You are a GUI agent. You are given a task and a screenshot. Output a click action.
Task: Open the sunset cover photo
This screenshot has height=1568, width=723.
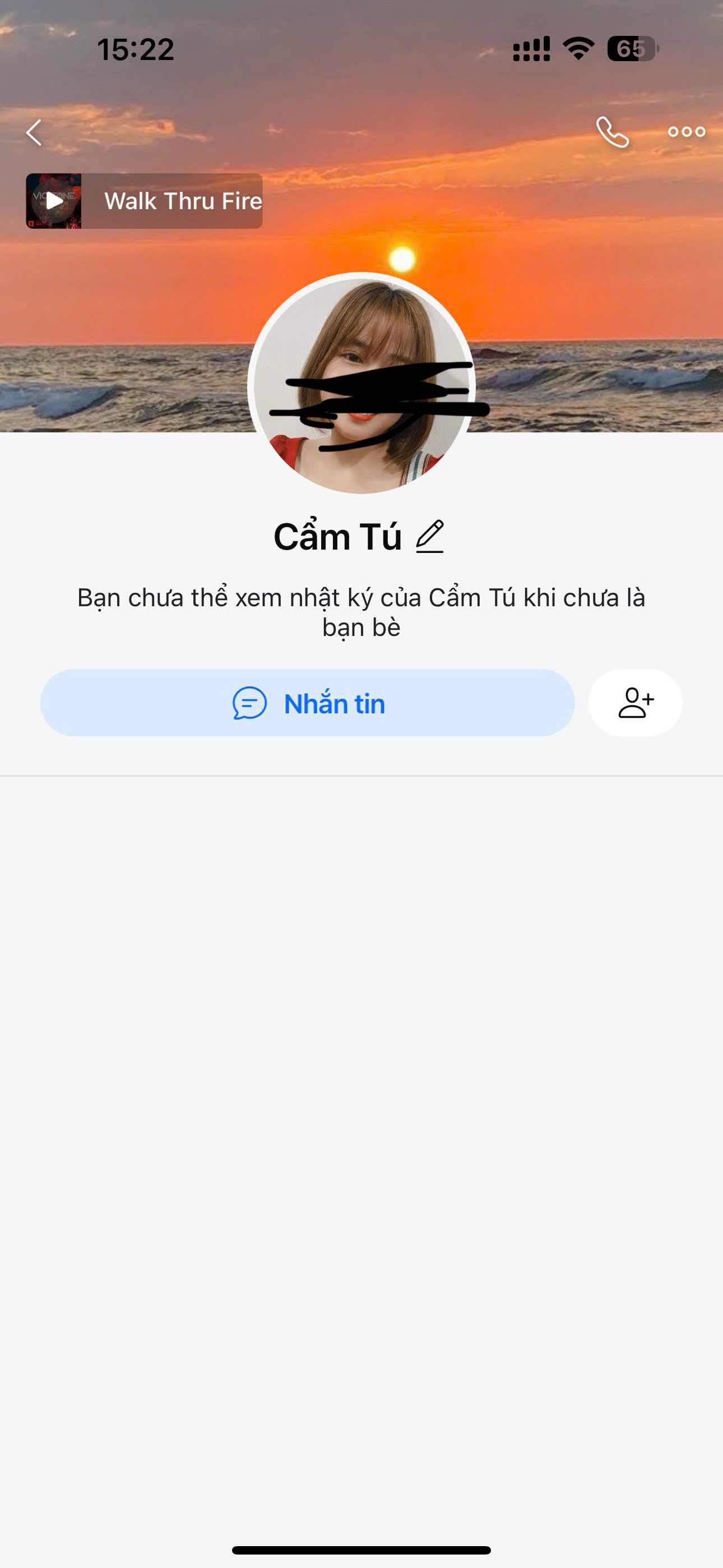pyautogui.click(x=548, y=274)
